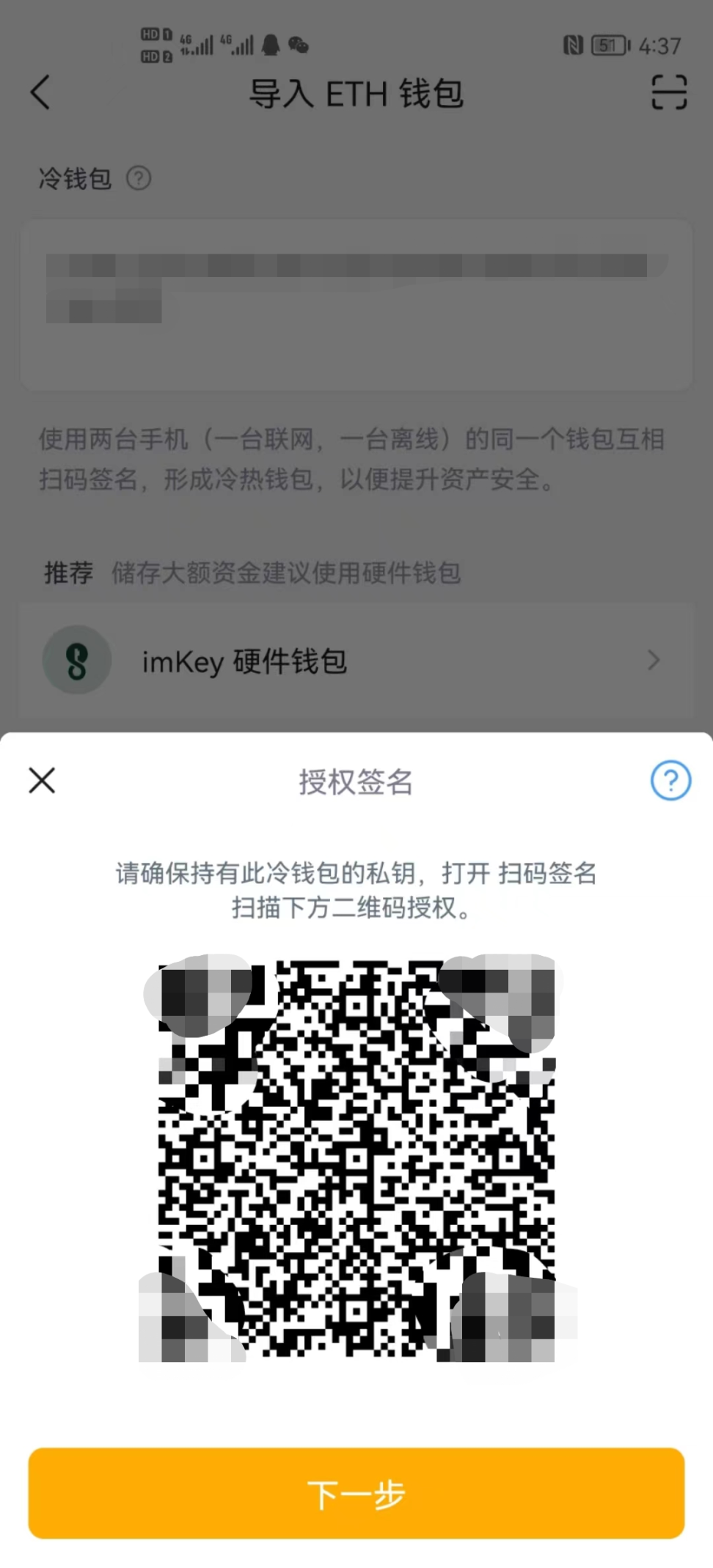Dismiss the 授权签名 bottom sheet
713x1568 pixels.
[42, 781]
